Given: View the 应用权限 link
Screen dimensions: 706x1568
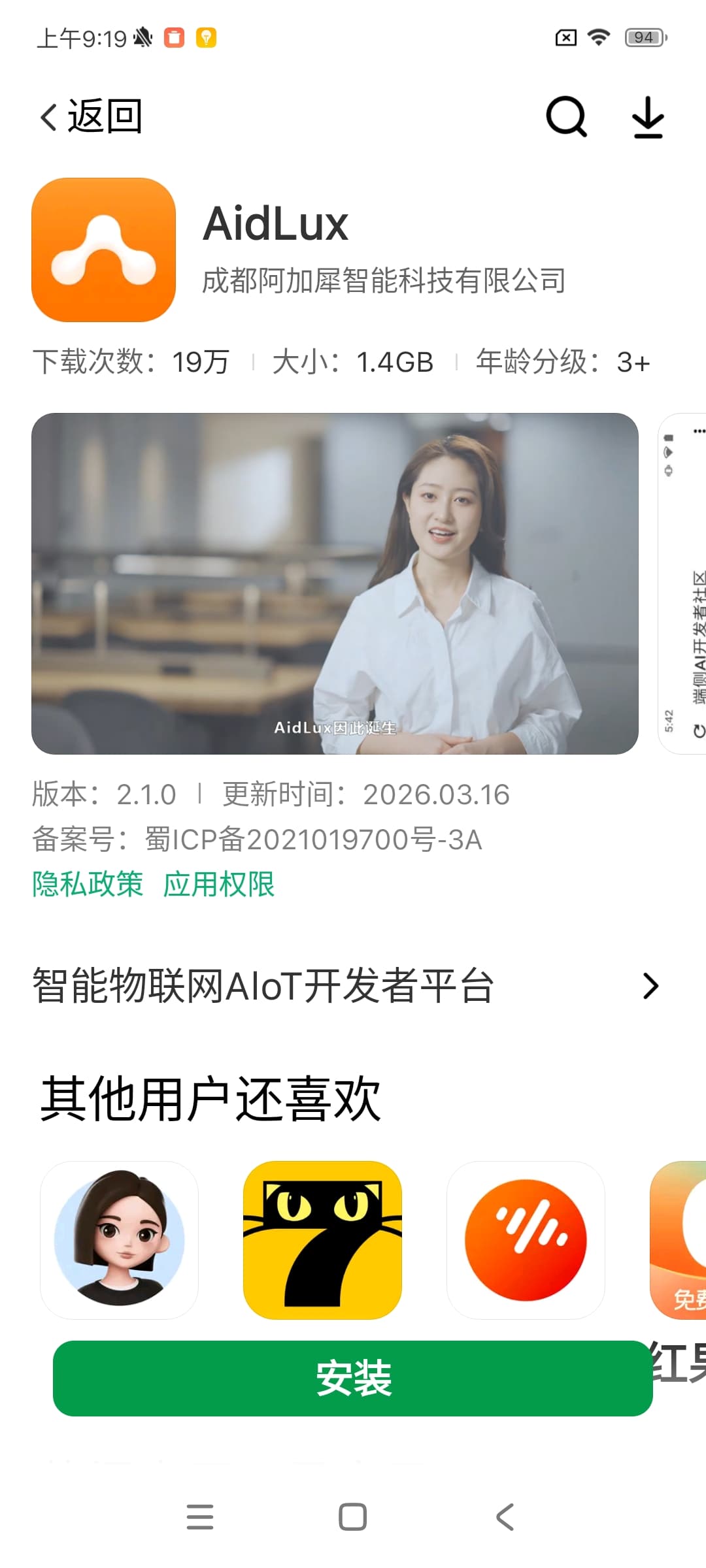Looking at the screenshot, I should [219, 884].
